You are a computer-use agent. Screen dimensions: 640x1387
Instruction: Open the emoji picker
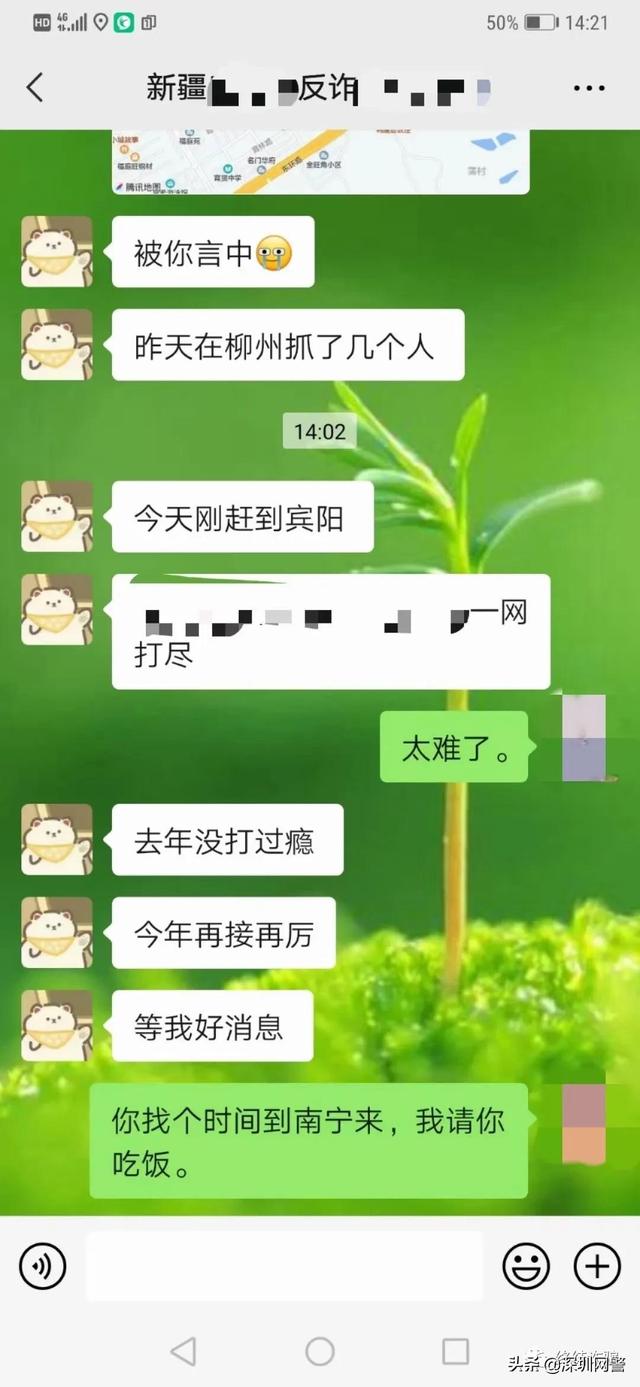pos(526,1267)
